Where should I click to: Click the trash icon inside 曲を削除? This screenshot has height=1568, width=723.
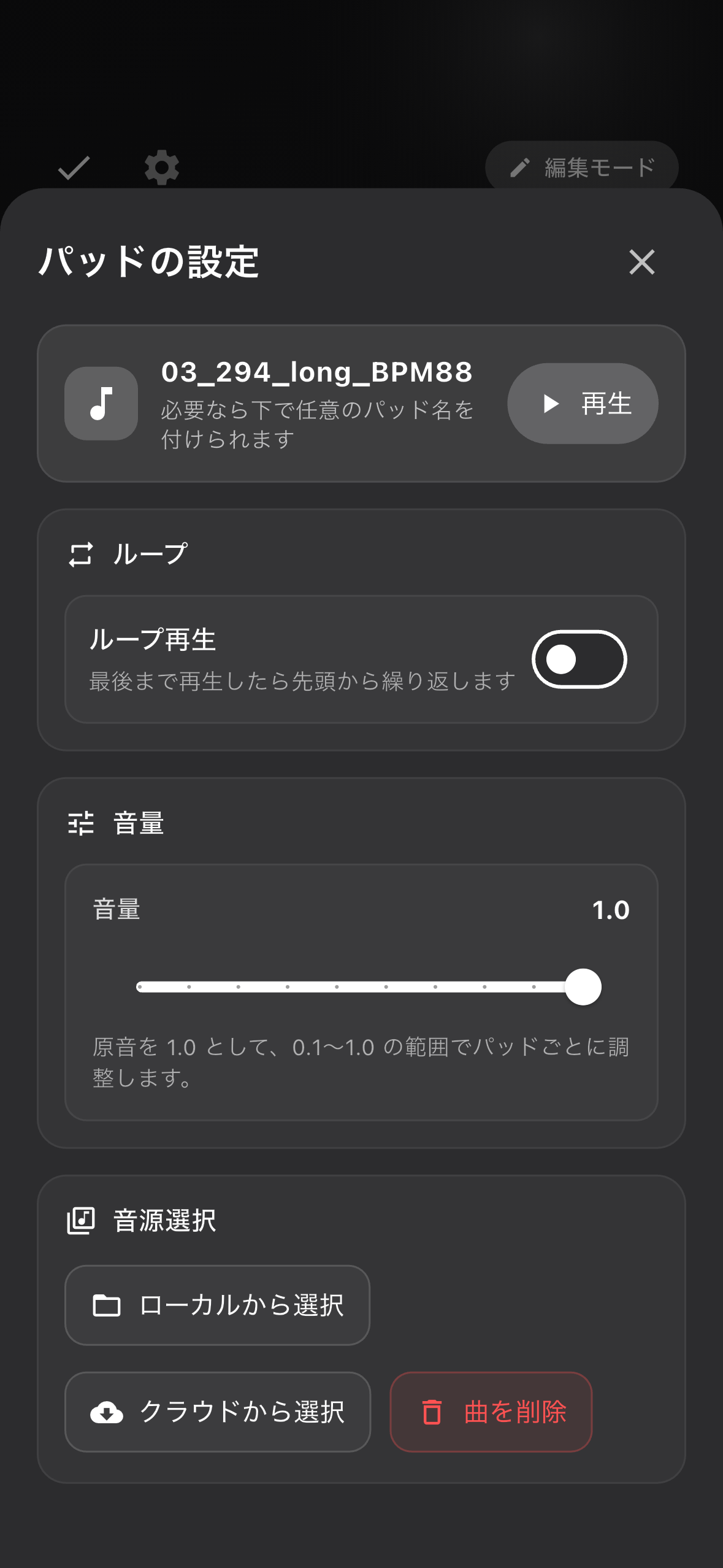click(433, 1412)
